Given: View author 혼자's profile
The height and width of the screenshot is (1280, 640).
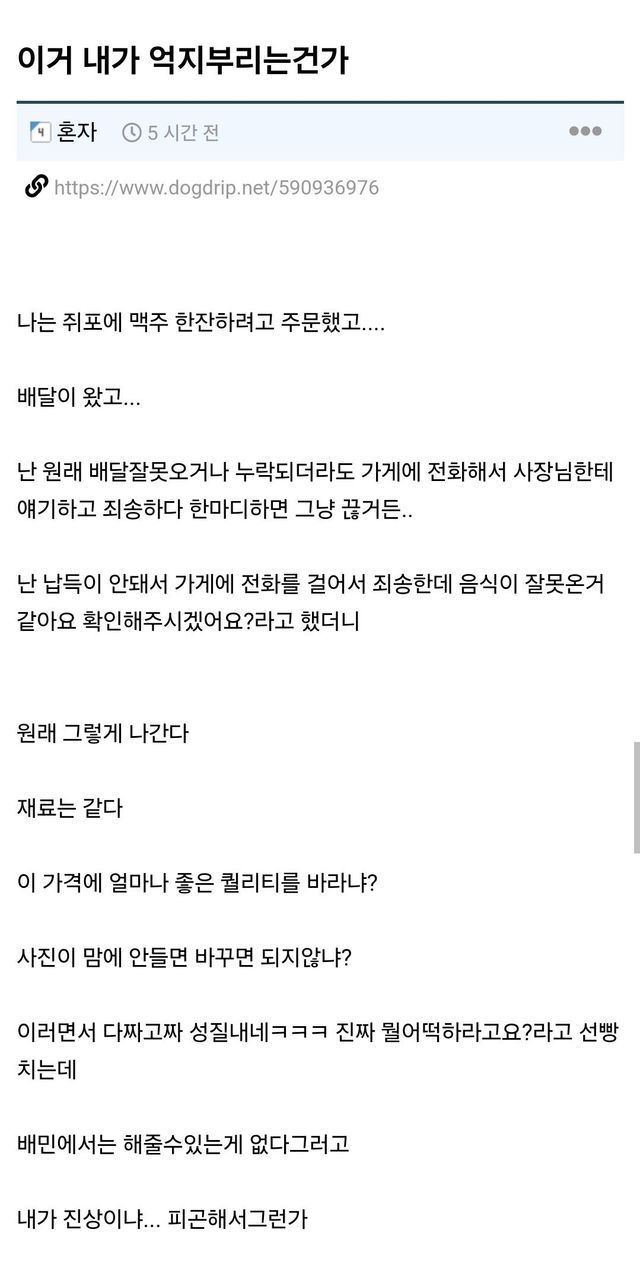Looking at the screenshot, I should (x=76, y=131).
